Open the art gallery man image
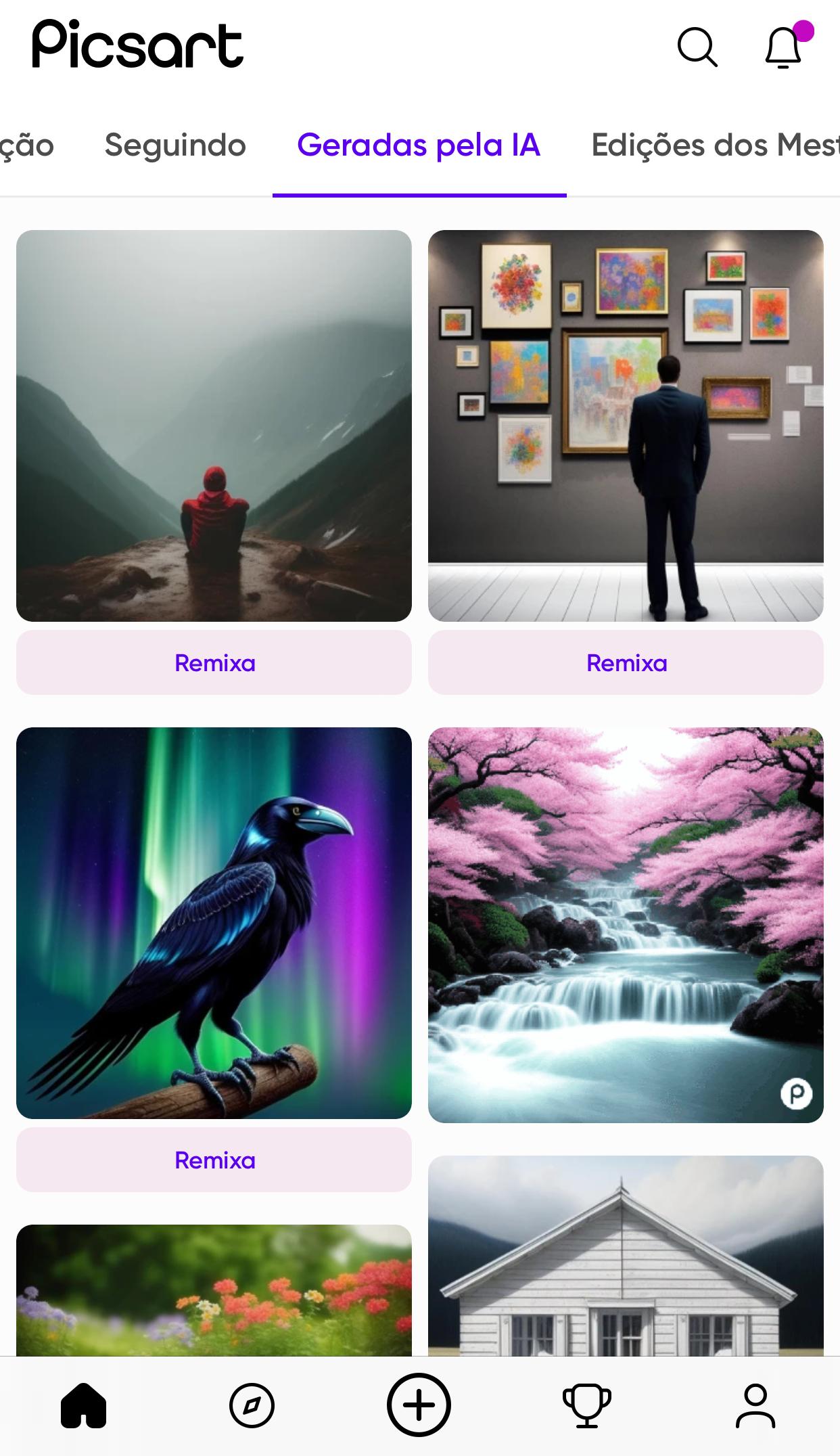 click(626, 426)
